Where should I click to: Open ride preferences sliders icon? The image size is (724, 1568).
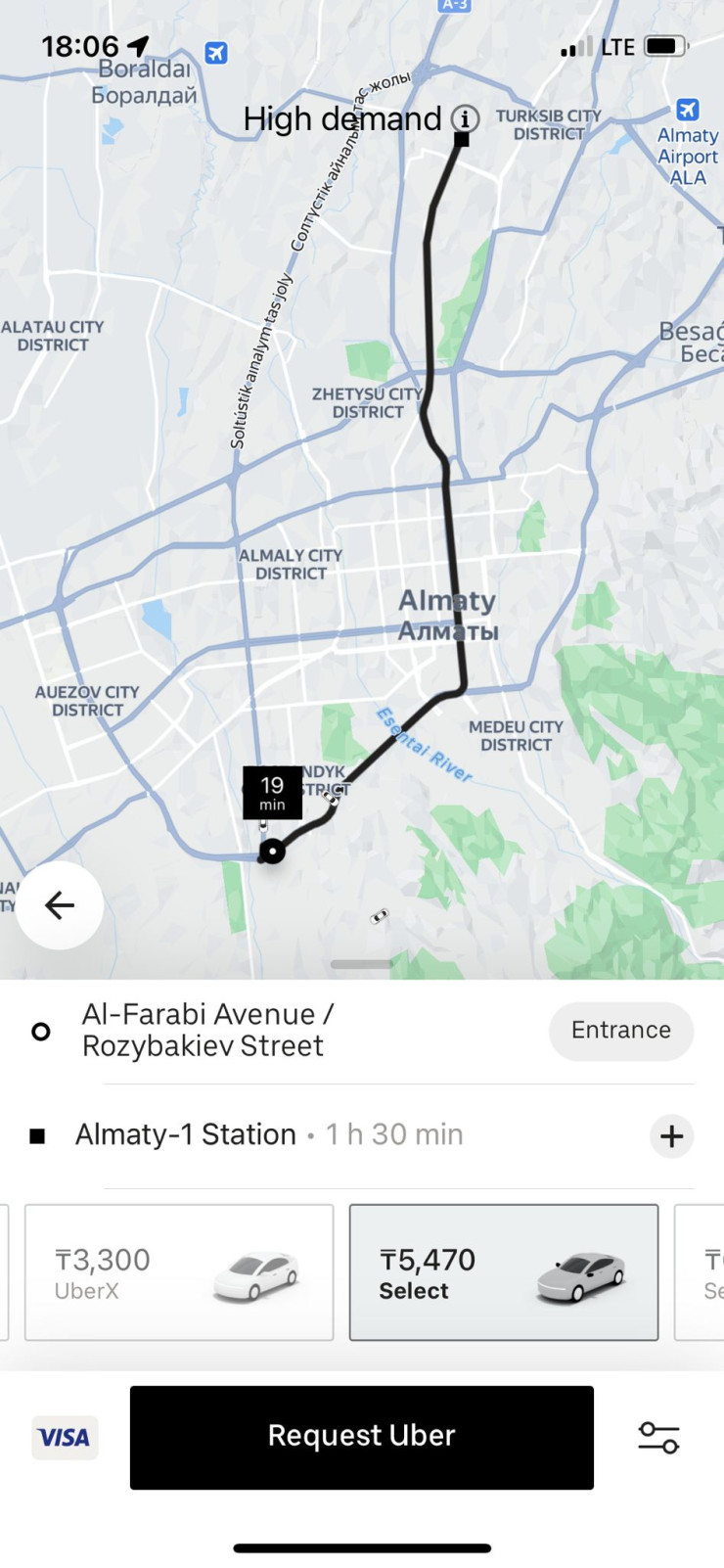pos(658,1438)
